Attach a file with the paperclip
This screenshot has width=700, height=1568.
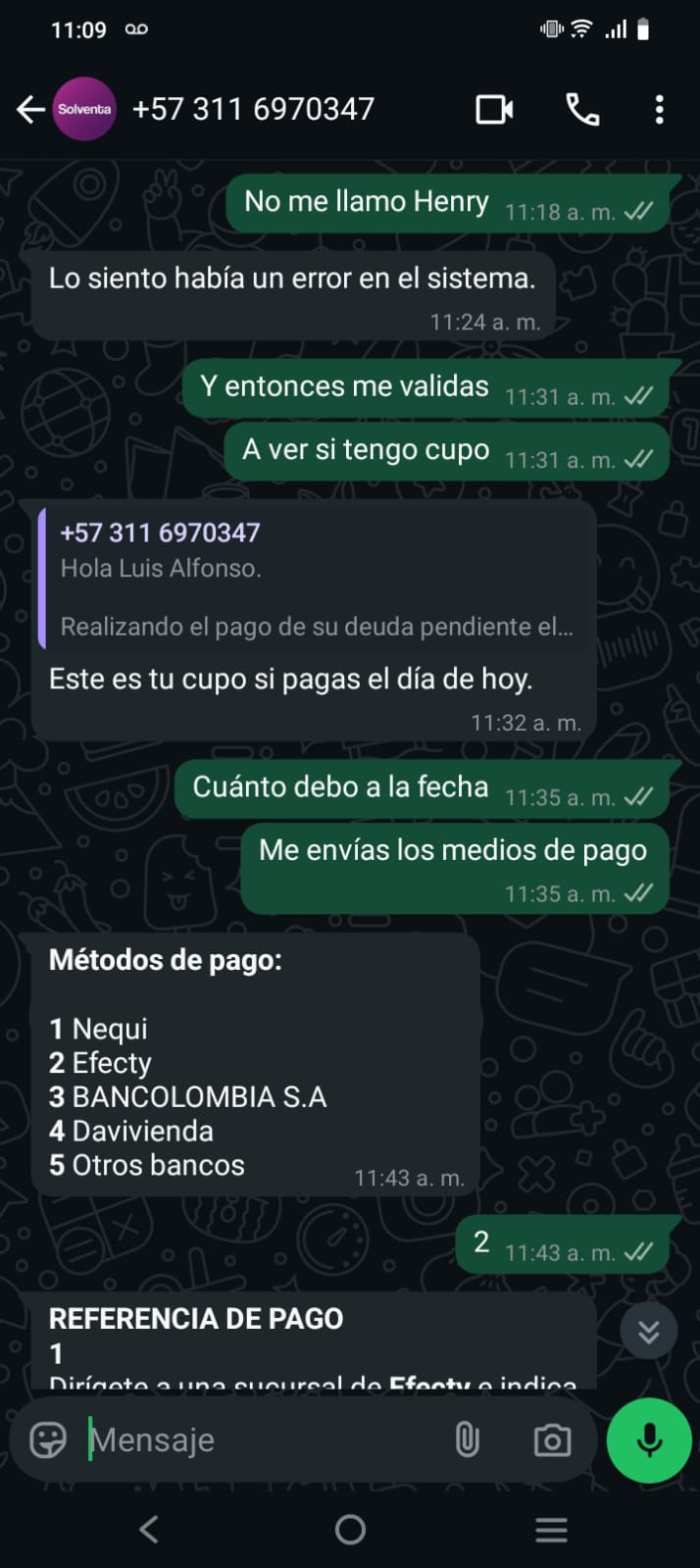tap(467, 1440)
